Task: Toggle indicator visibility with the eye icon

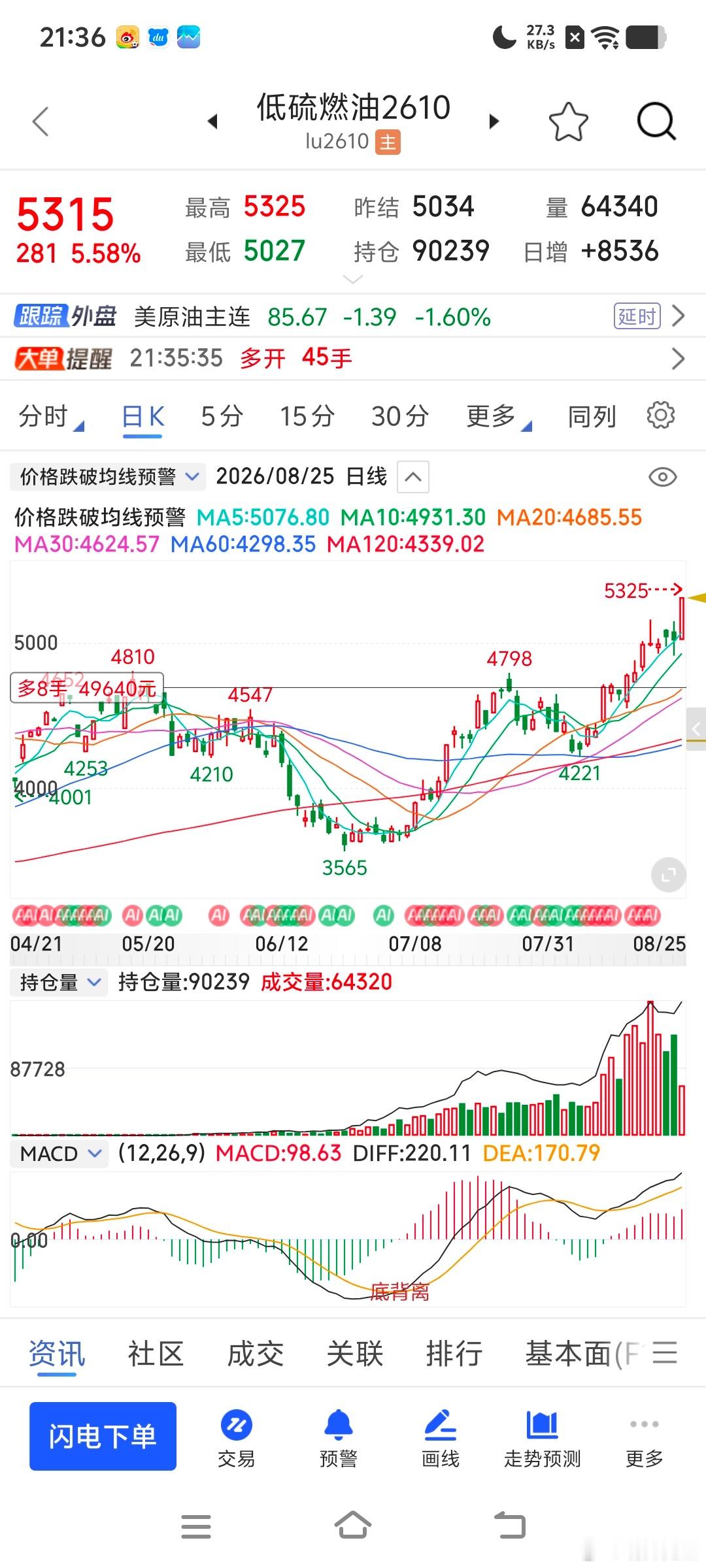Action: [662, 478]
